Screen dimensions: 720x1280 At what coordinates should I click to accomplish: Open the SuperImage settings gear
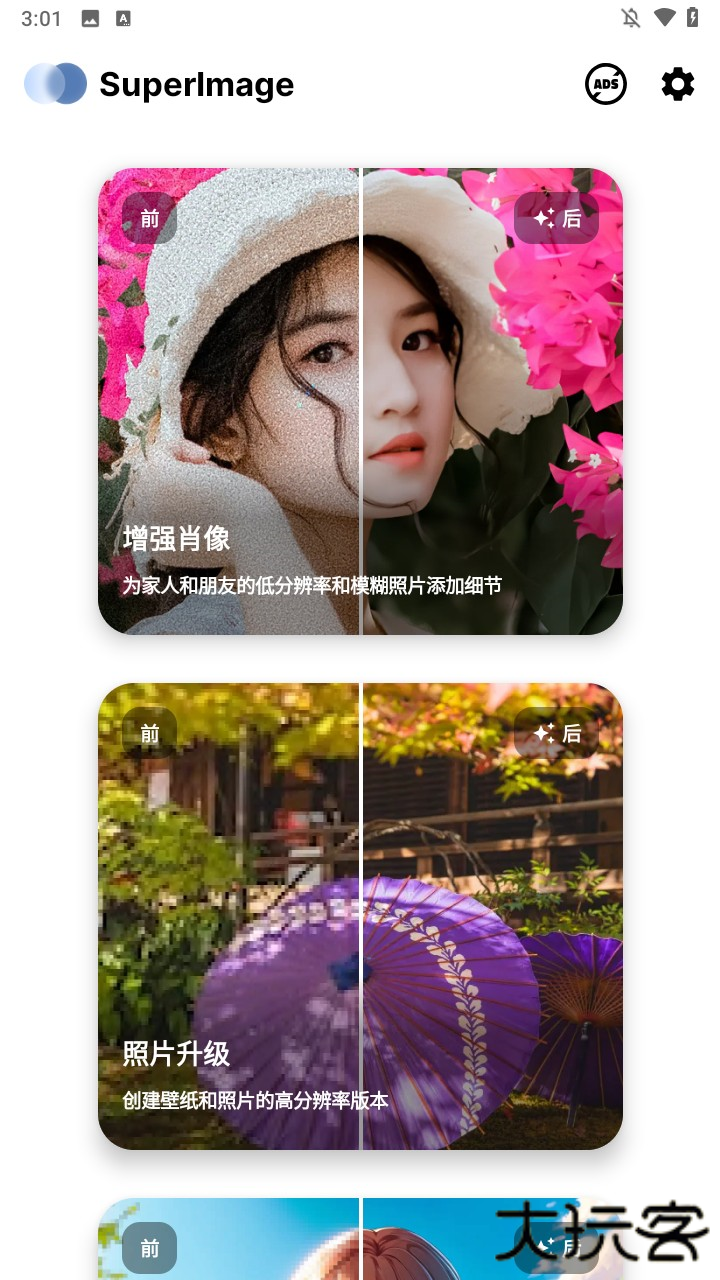(677, 84)
